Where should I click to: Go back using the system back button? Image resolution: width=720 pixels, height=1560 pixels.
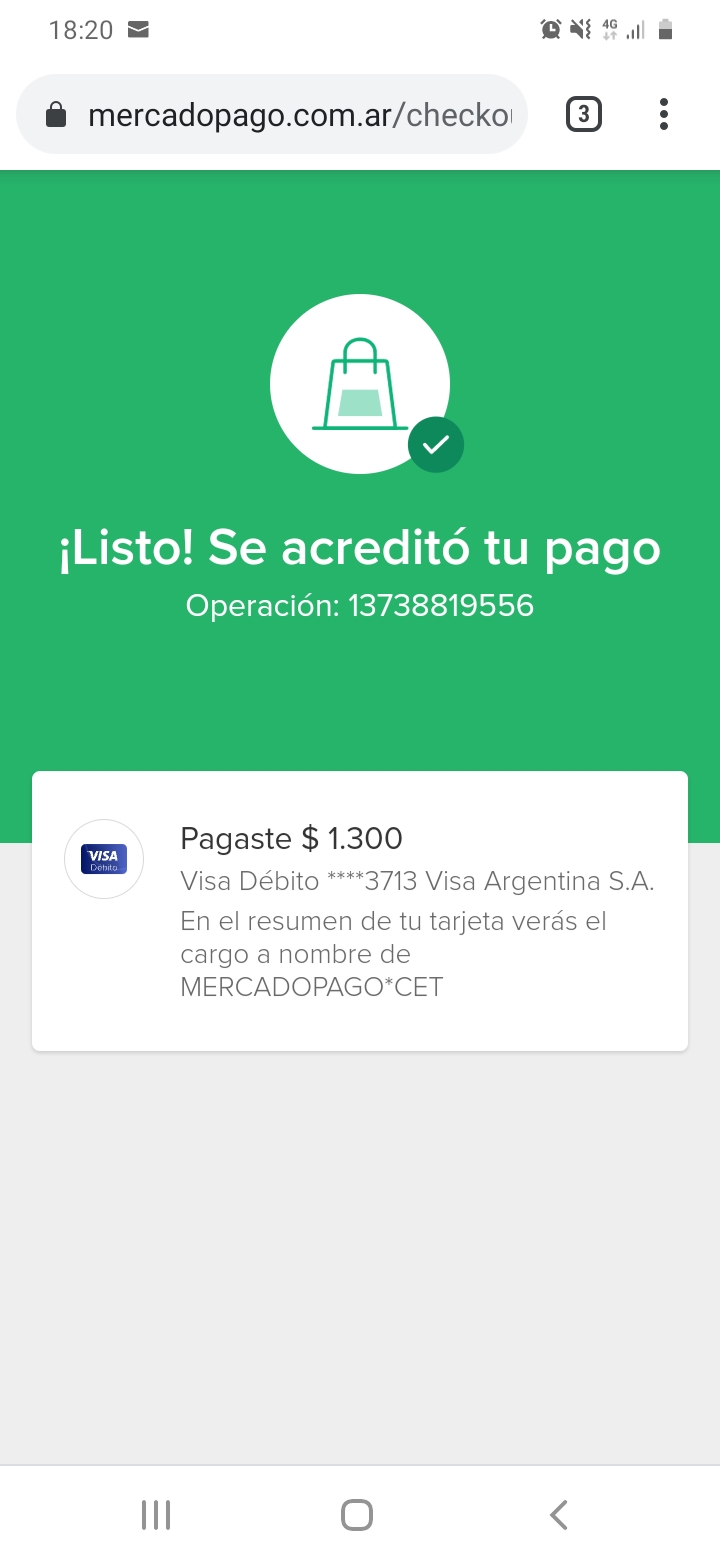point(559,1515)
